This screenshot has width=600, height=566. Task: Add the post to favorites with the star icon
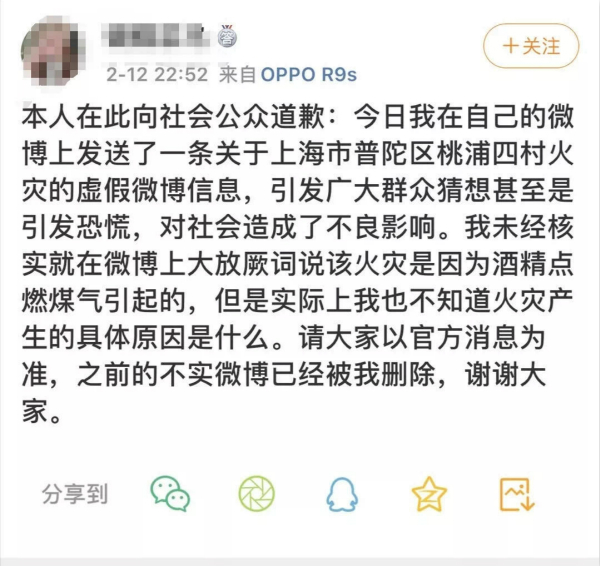(x=430, y=493)
